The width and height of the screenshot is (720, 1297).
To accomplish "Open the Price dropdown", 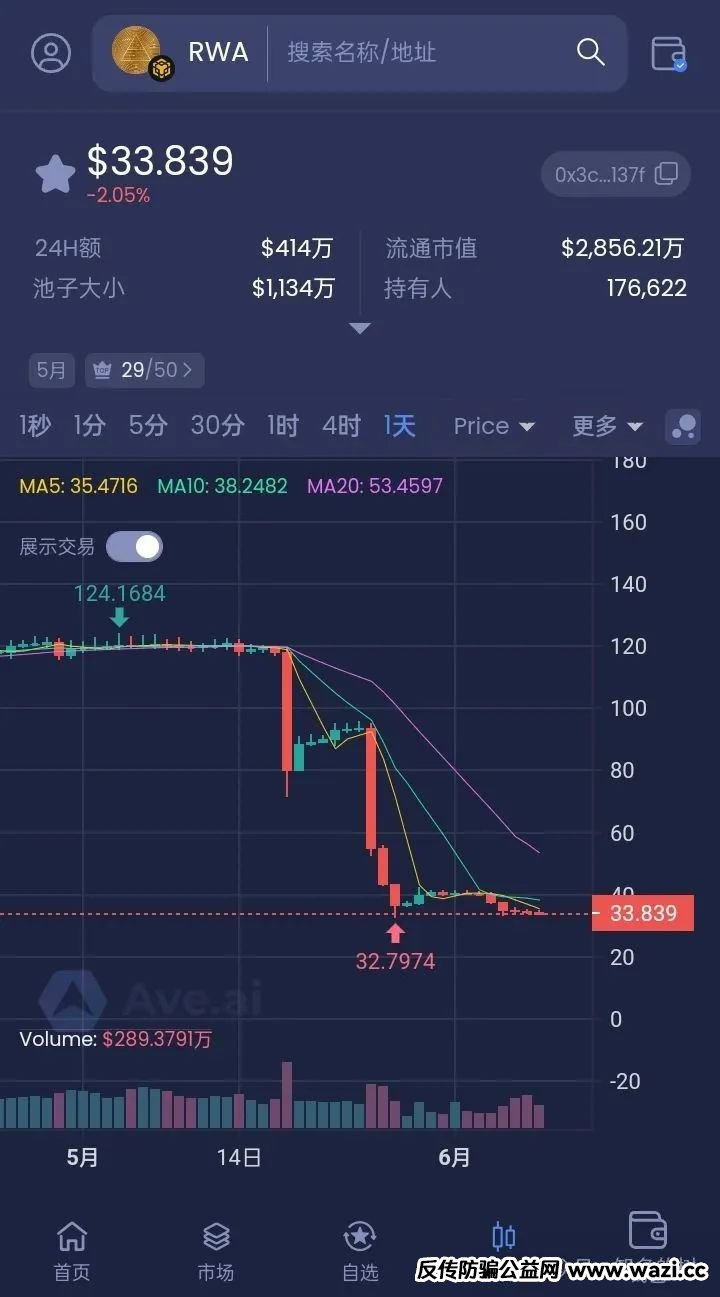I will click(x=492, y=426).
